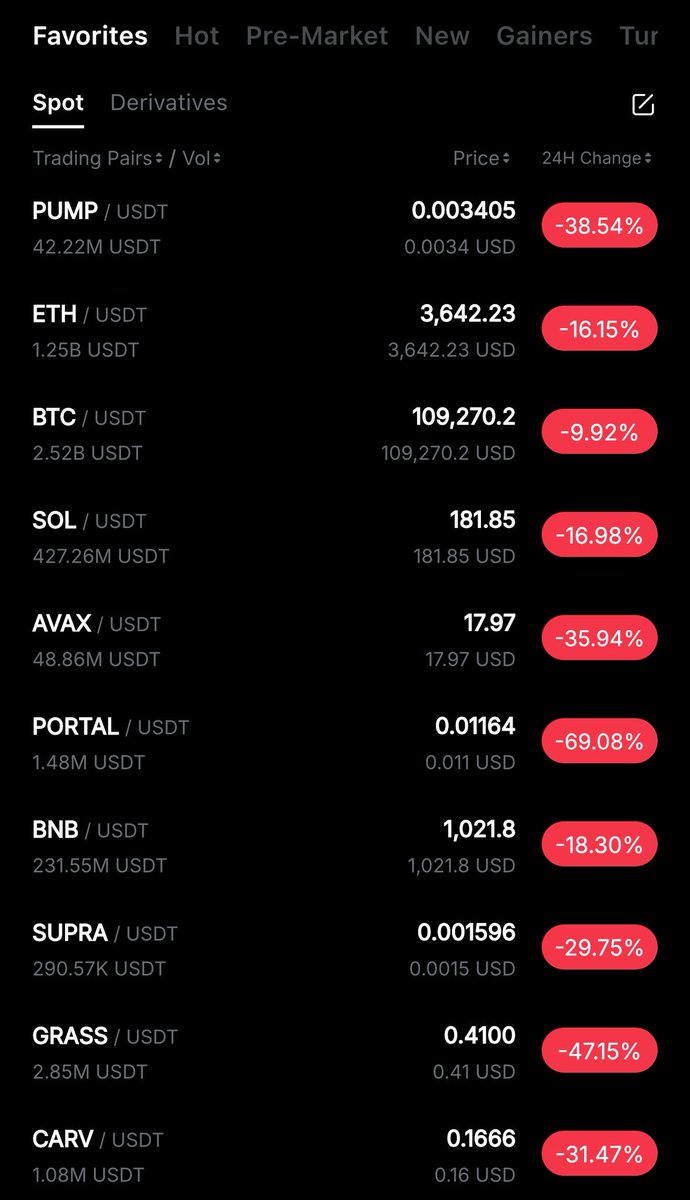Open the New tab
Screen dimensions: 690x1200
(x=442, y=36)
